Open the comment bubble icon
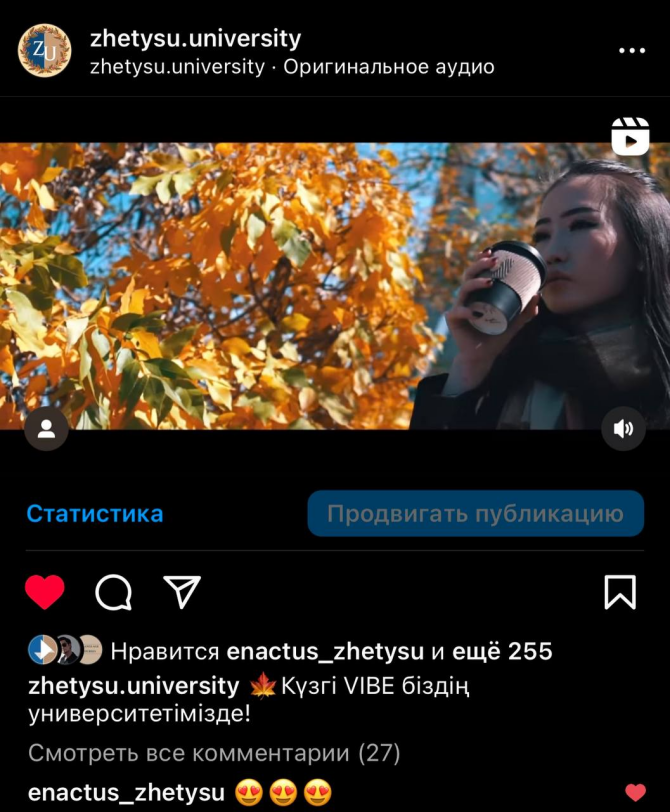Image resolution: width=670 pixels, height=812 pixels. [x=113, y=592]
